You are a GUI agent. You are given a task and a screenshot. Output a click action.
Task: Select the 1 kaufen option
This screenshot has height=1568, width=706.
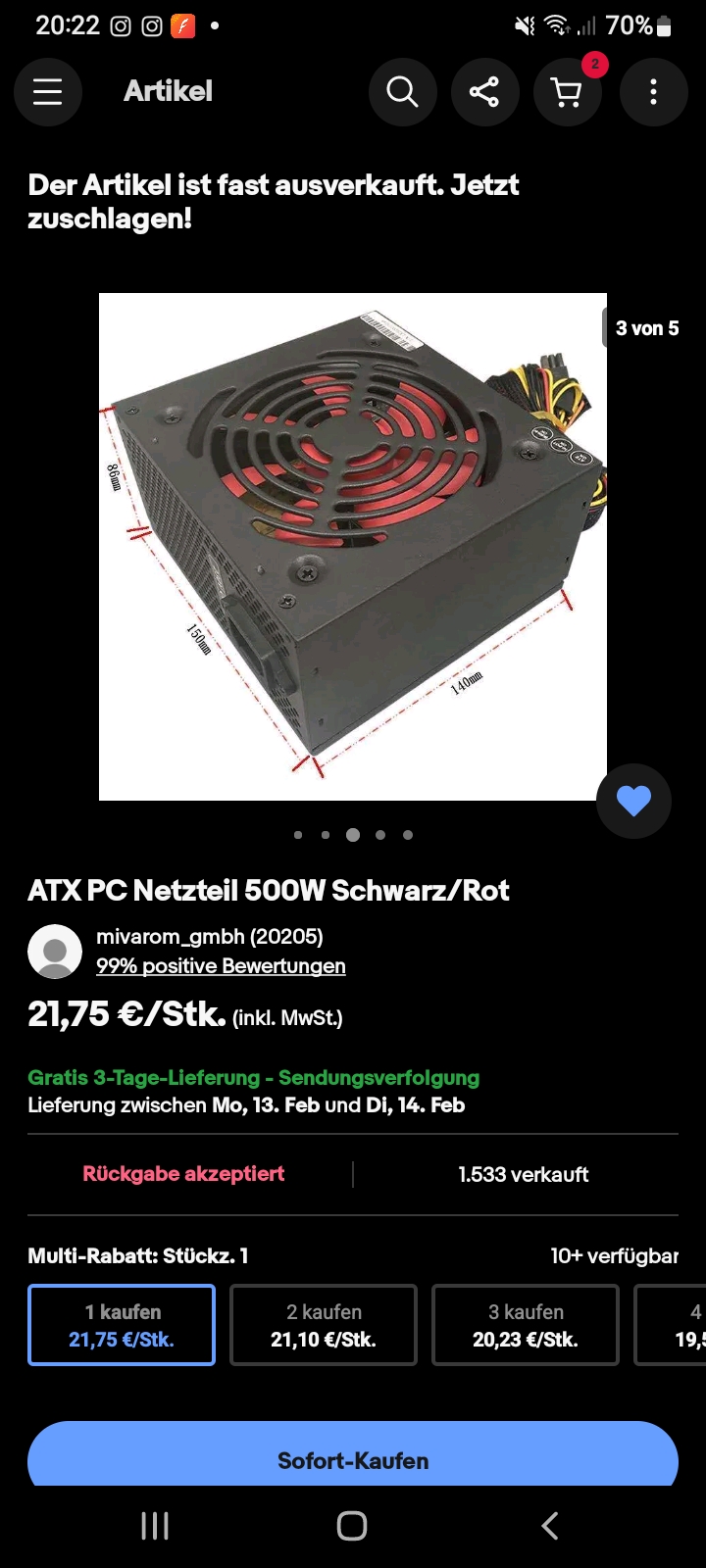(x=122, y=1325)
